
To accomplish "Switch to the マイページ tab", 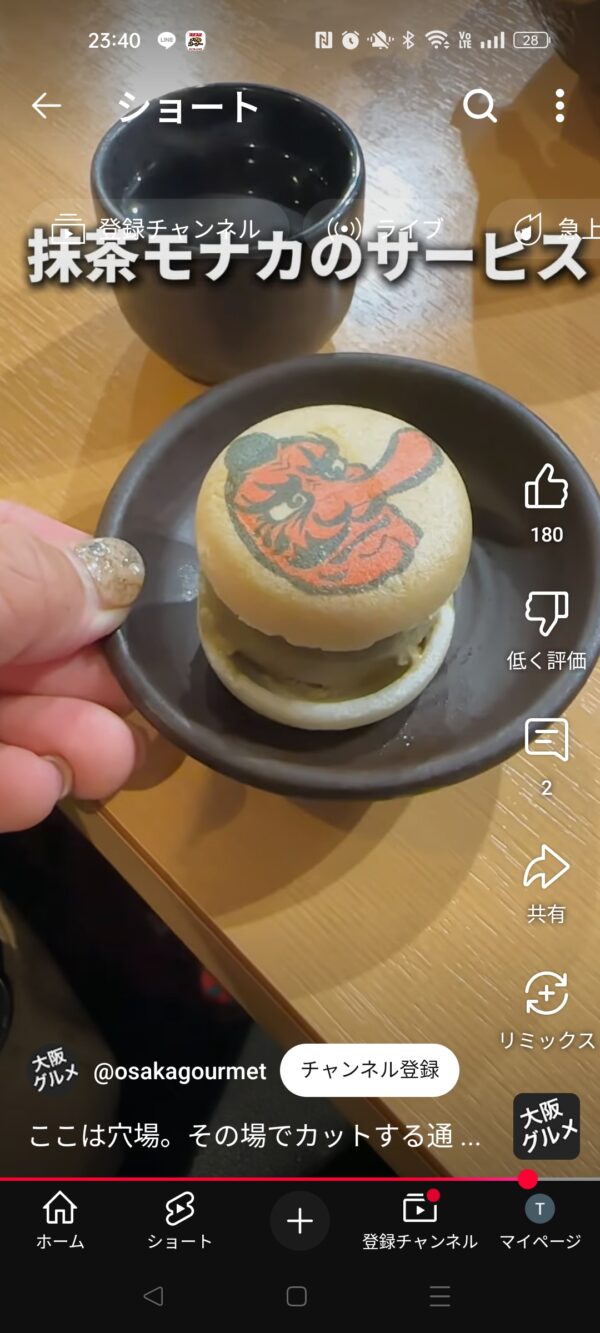I will (540, 1221).
